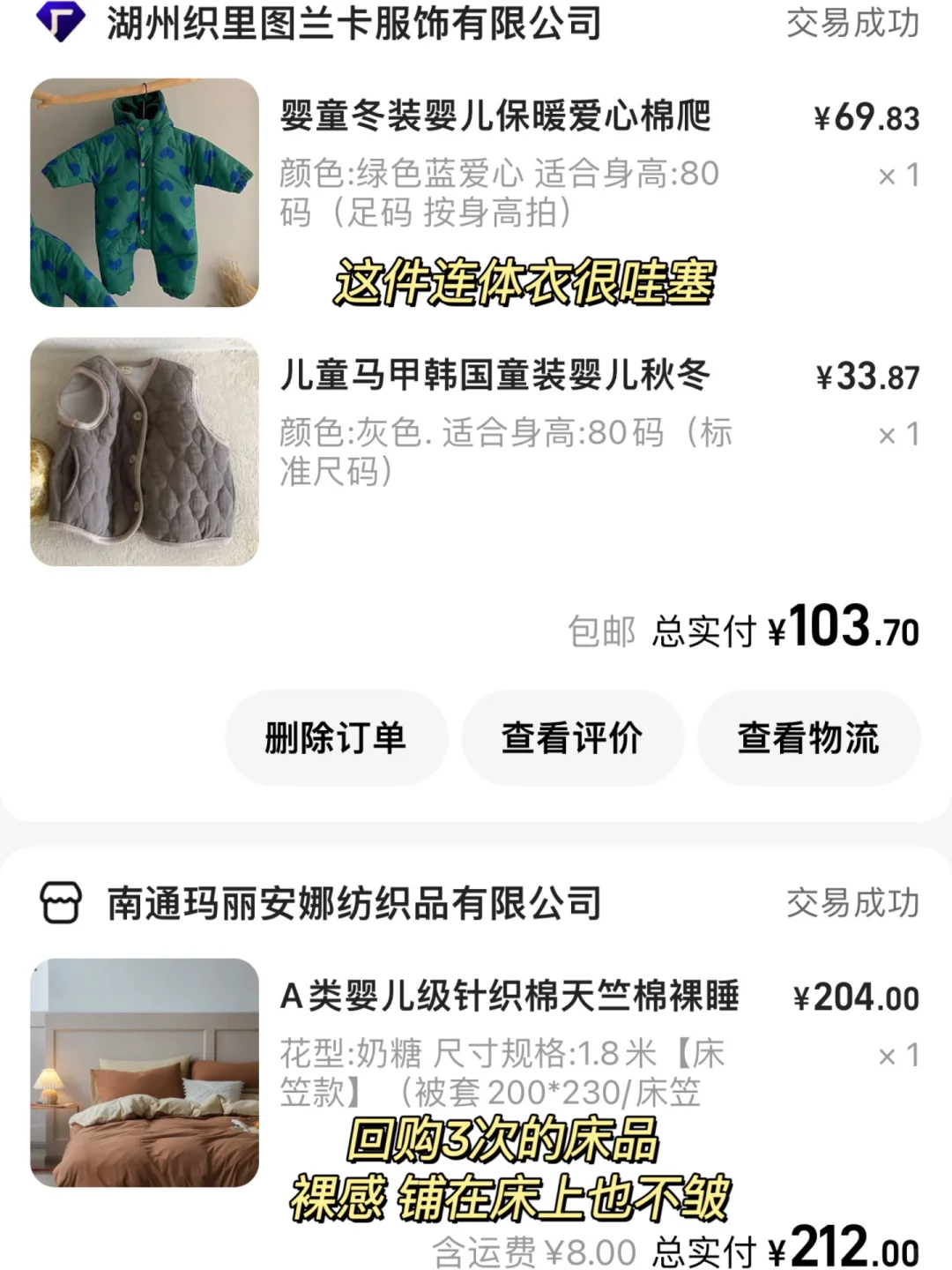This screenshot has width=952, height=1270.
Task: Check logistics via 查看物流
Action: coord(808,738)
